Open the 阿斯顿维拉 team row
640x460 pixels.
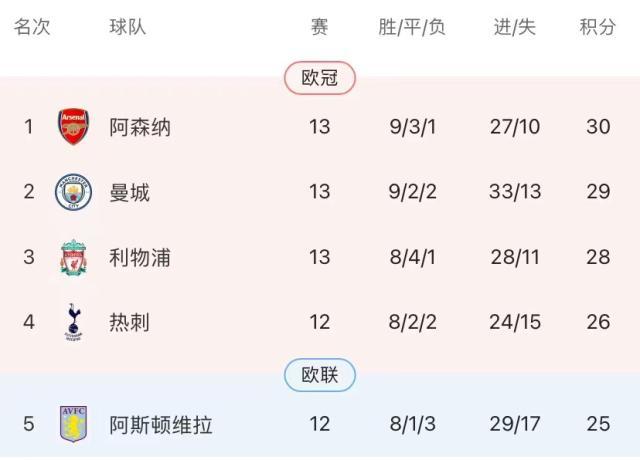160,424
